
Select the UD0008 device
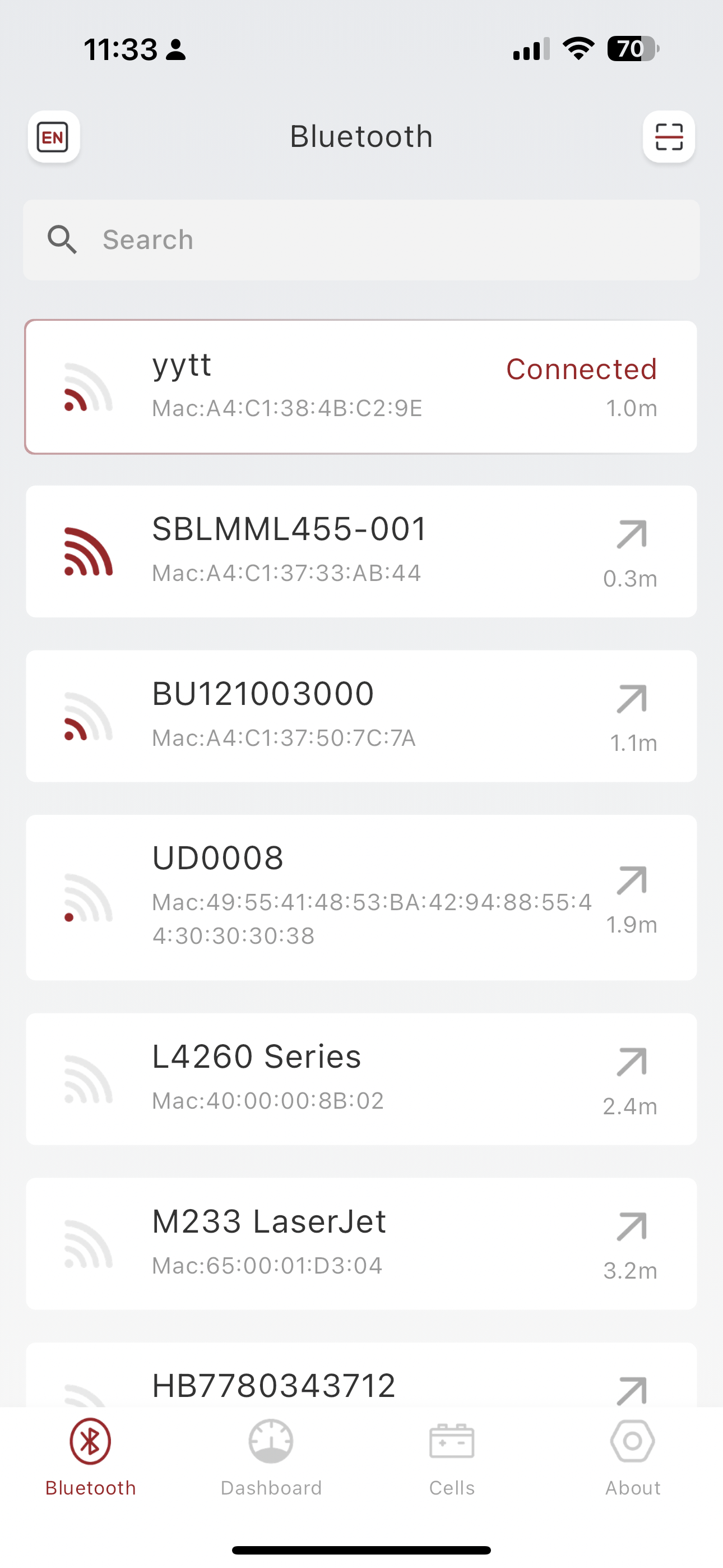361,897
